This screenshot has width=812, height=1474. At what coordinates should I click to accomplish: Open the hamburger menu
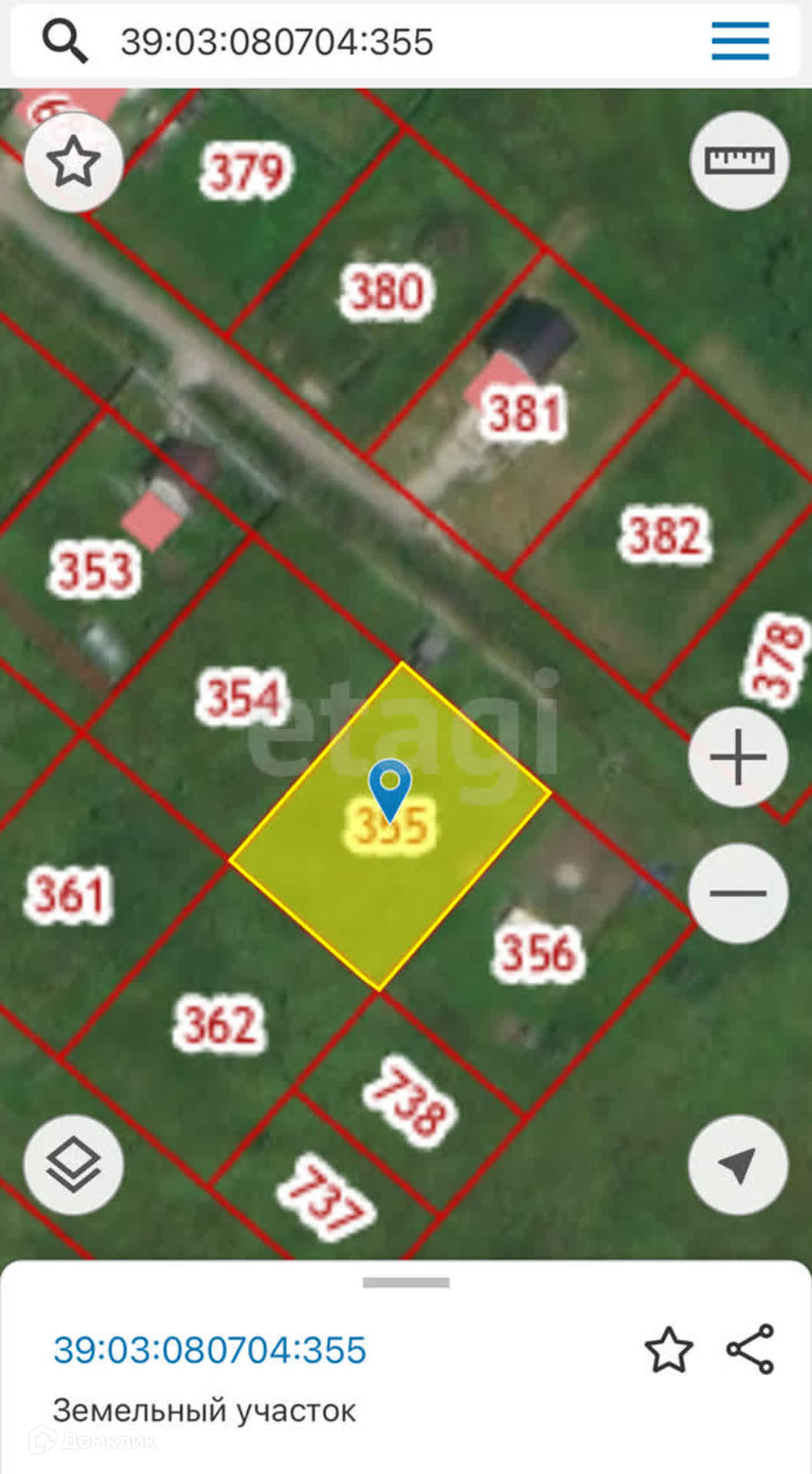[x=740, y=41]
